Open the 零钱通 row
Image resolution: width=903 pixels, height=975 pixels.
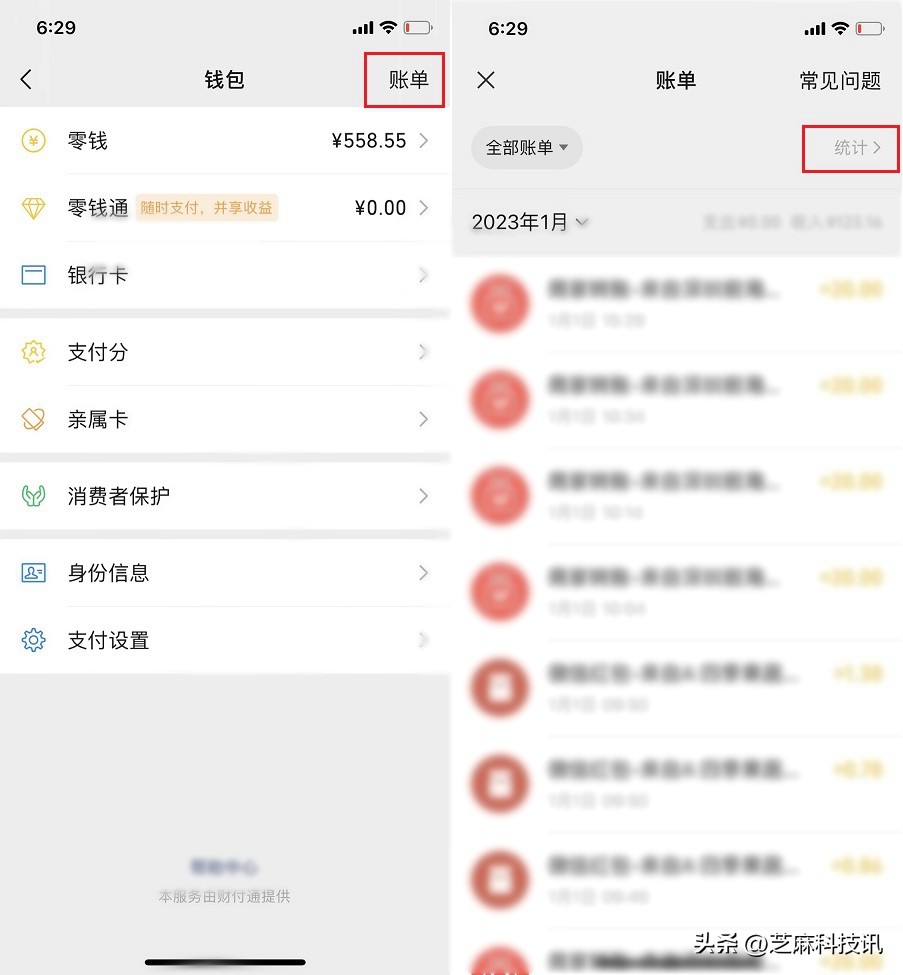pyautogui.click(x=225, y=208)
